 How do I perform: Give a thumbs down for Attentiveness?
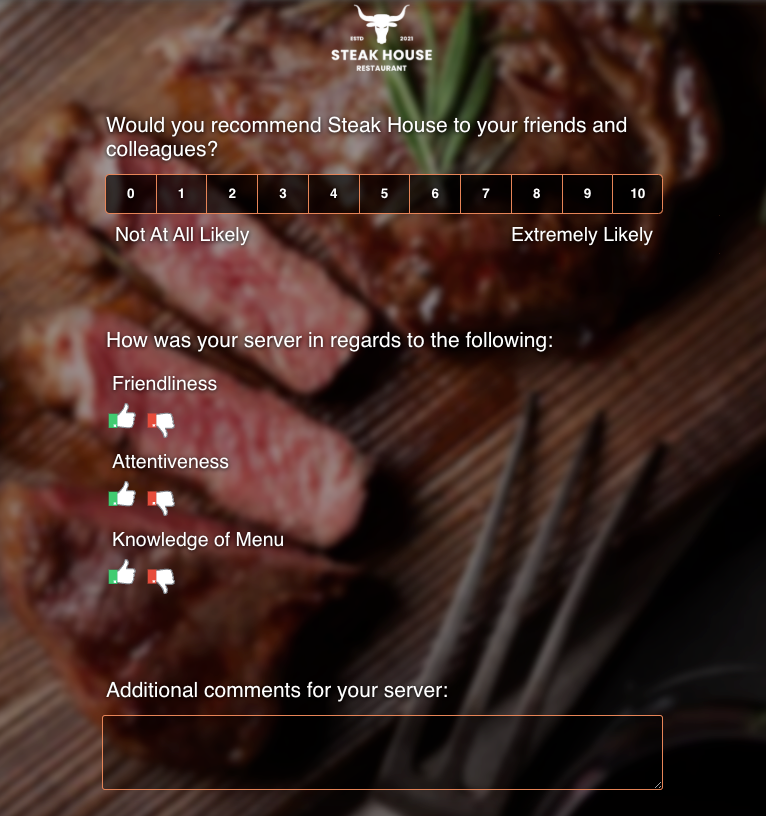[158, 500]
